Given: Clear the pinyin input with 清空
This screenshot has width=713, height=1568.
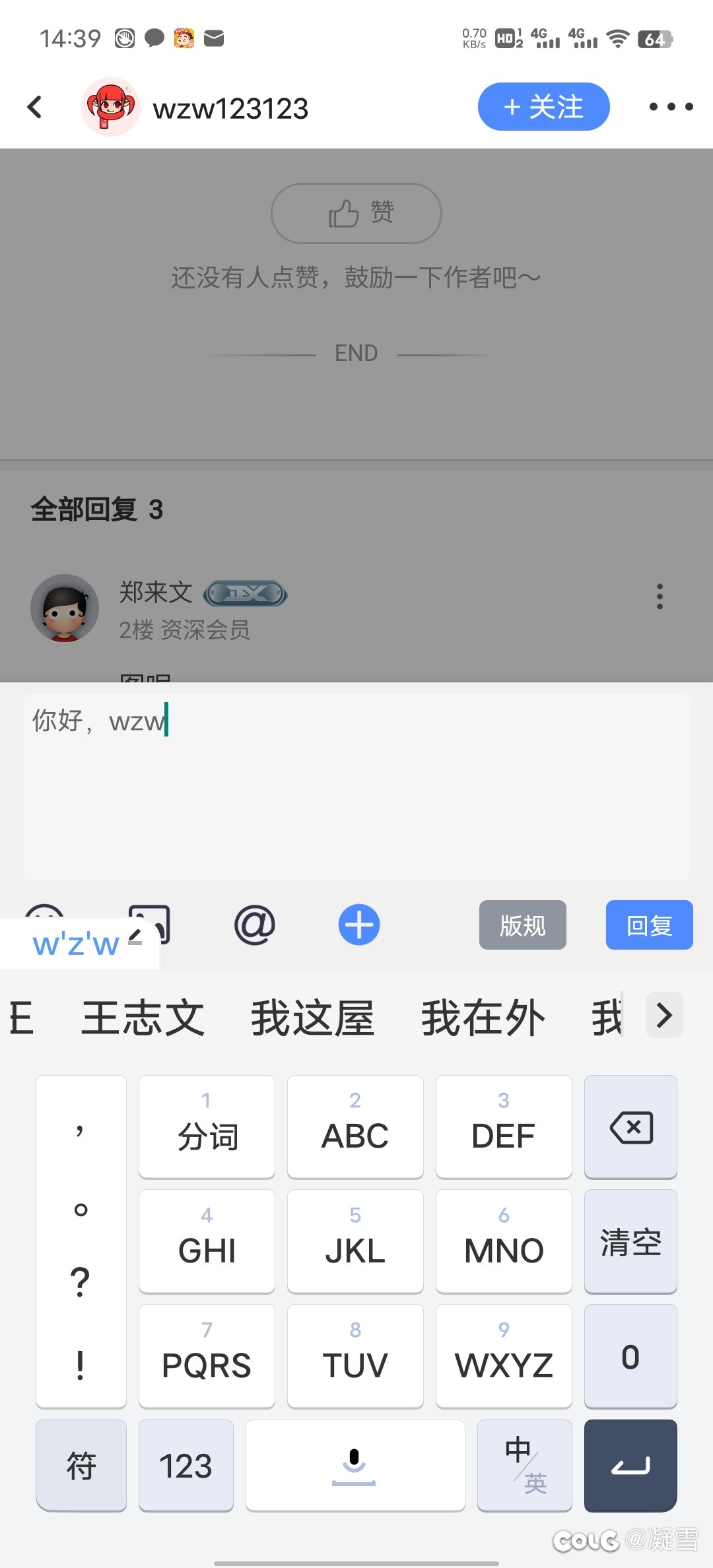Looking at the screenshot, I should (x=630, y=1241).
